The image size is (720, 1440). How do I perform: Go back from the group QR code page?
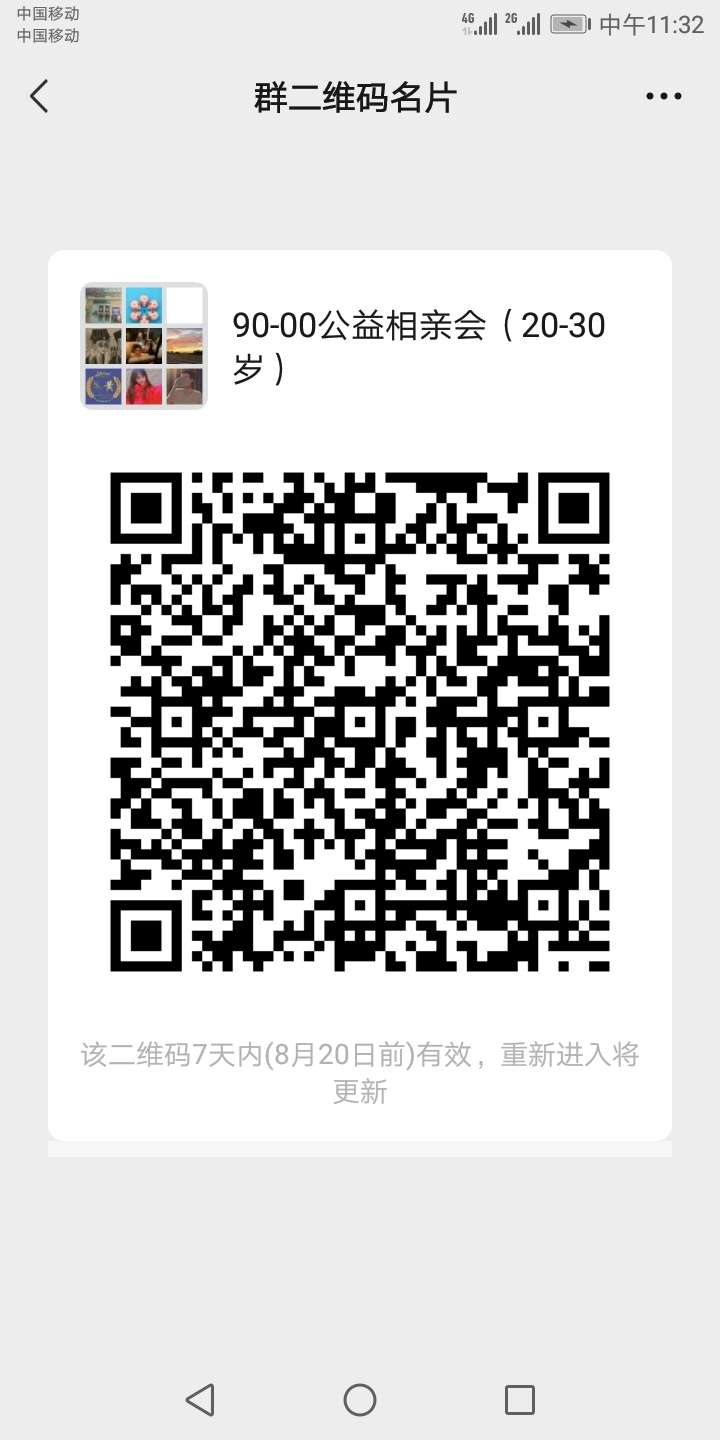coord(39,97)
